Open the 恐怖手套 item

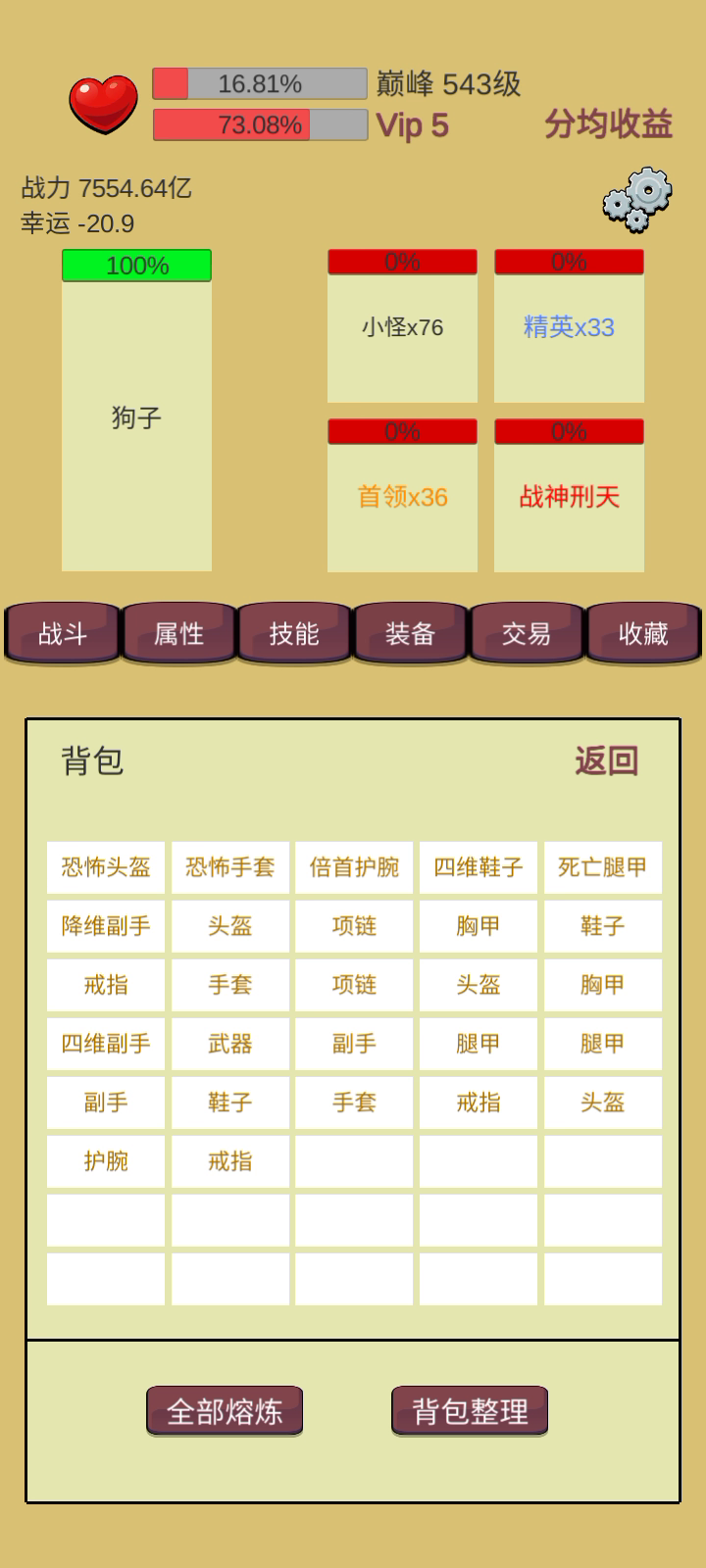pos(230,867)
